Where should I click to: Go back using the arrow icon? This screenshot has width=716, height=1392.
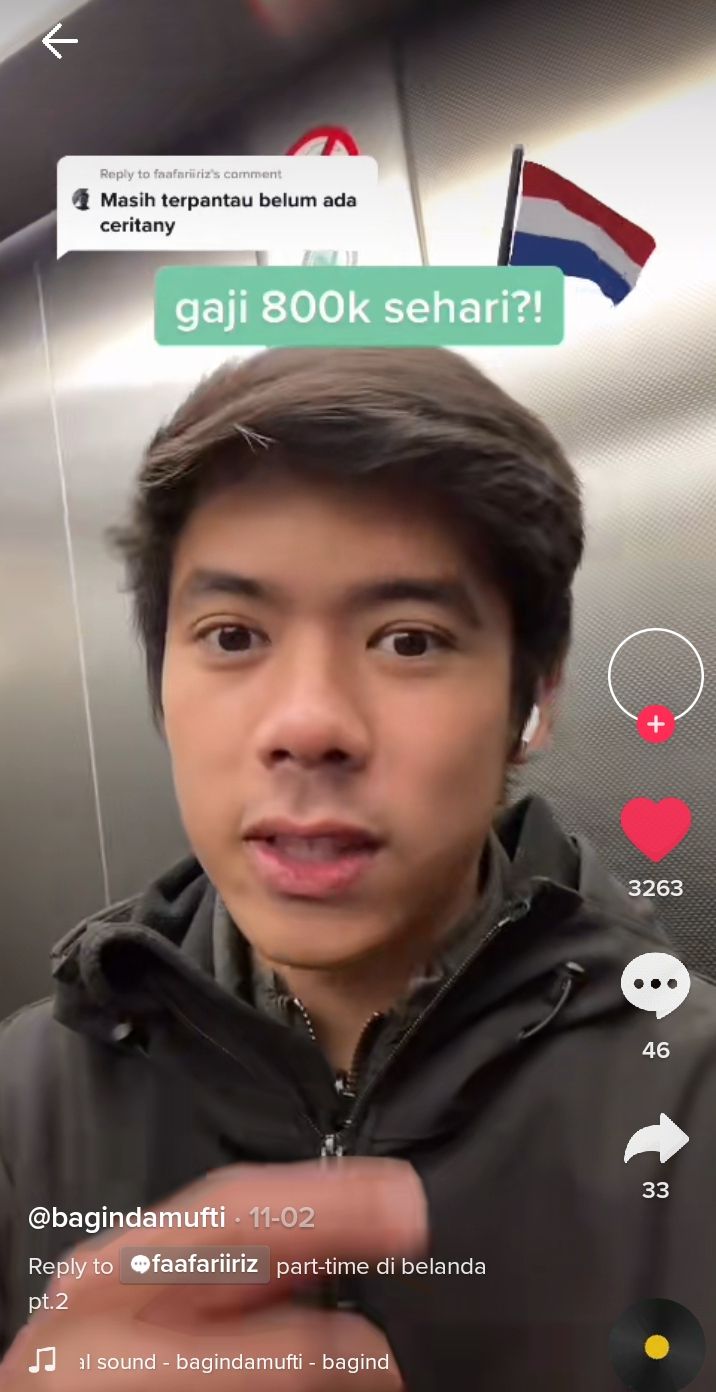[59, 42]
